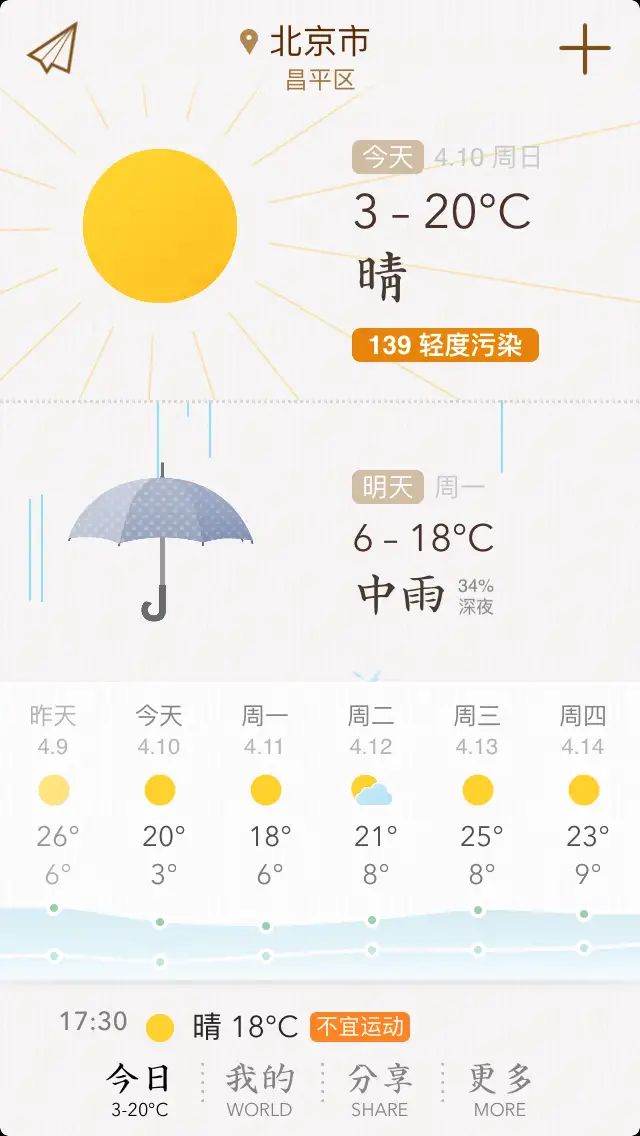Add a new city with plus icon
The height and width of the screenshot is (1136, 640).
584,49
